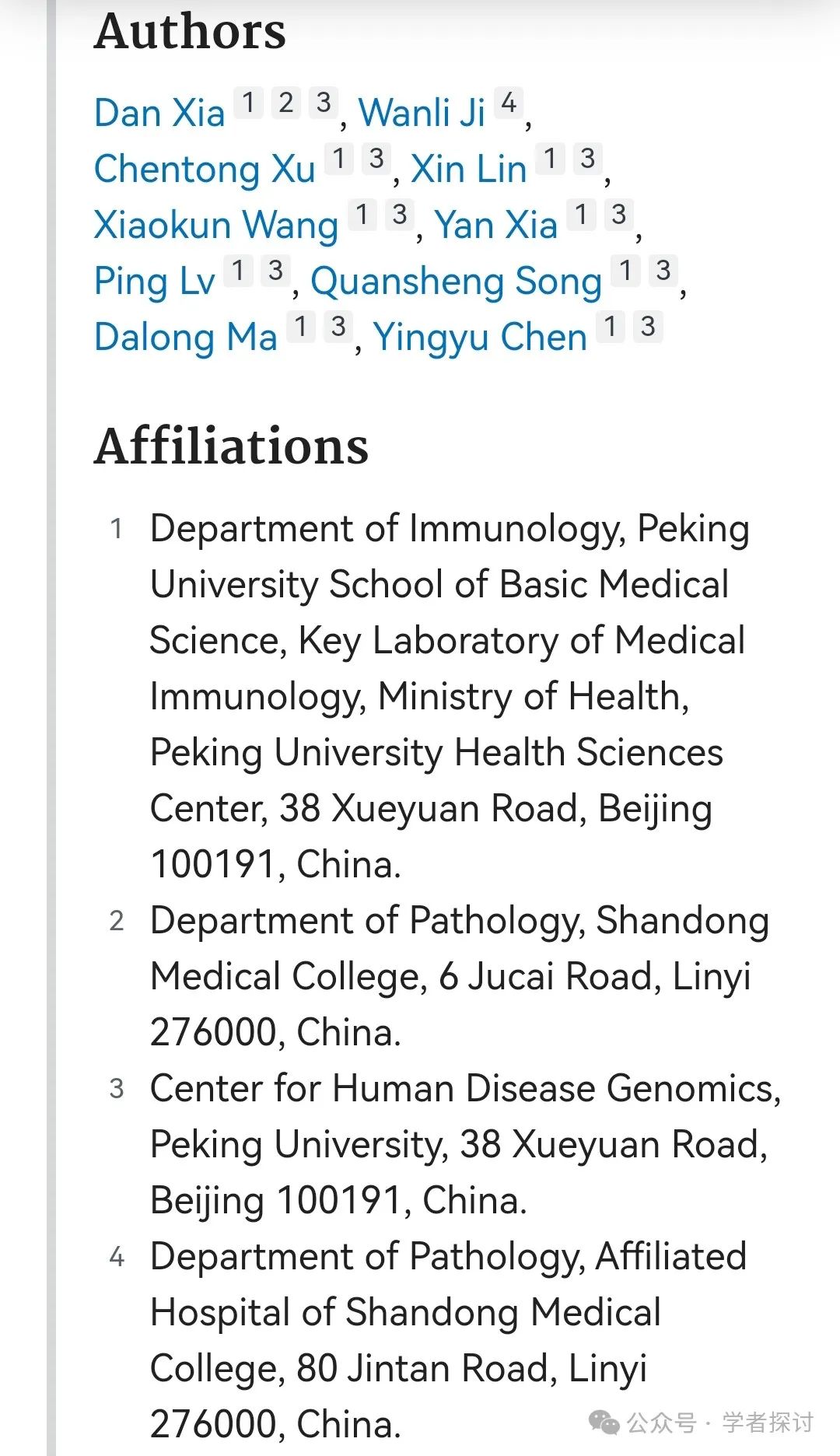Open author Yan Xia's link
The width and height of the screenshot is (840, 1456).
pos(496,225)
